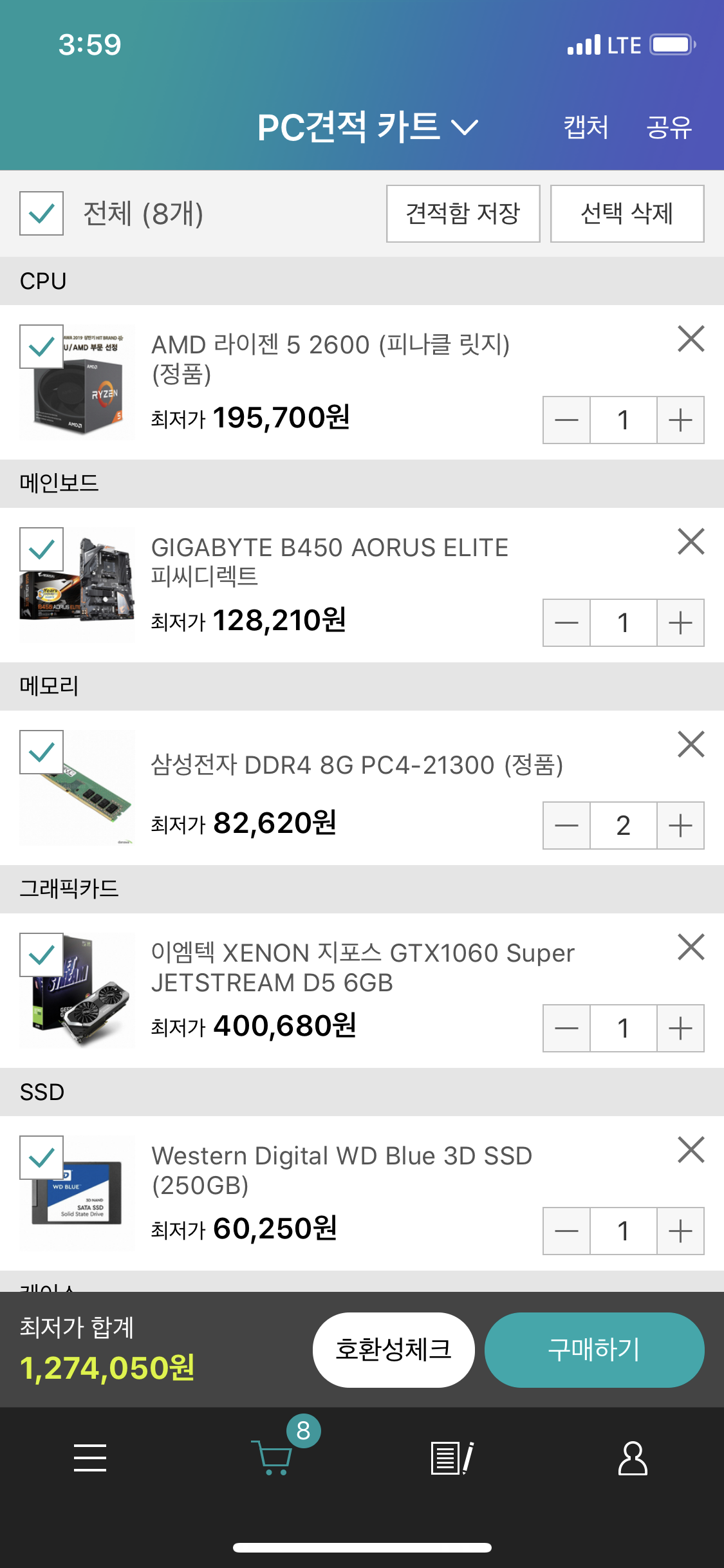
Task: Increase quantity of AMD 라이젠 5 2600
Action: click(x=680, y=420)
